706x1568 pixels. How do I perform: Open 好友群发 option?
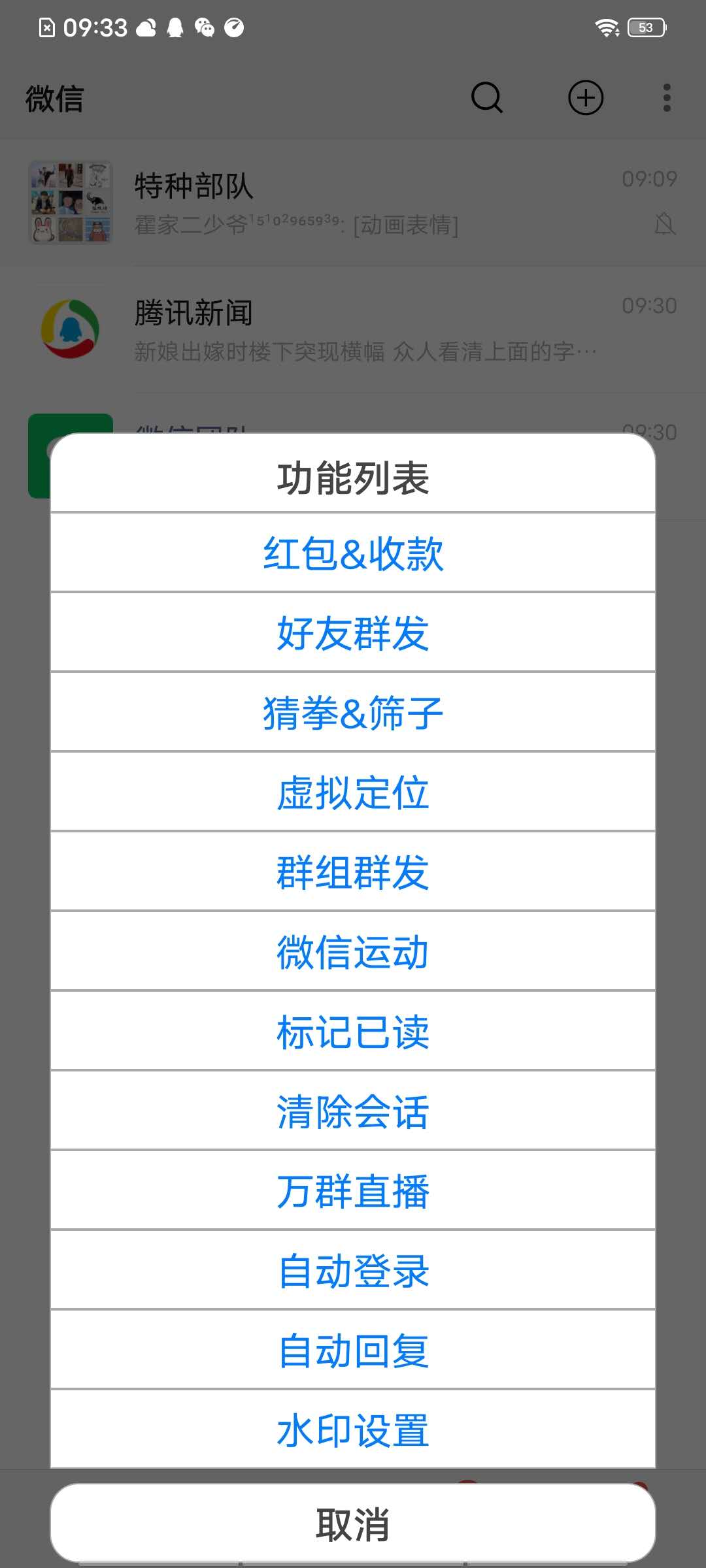[x=353, y=633]
